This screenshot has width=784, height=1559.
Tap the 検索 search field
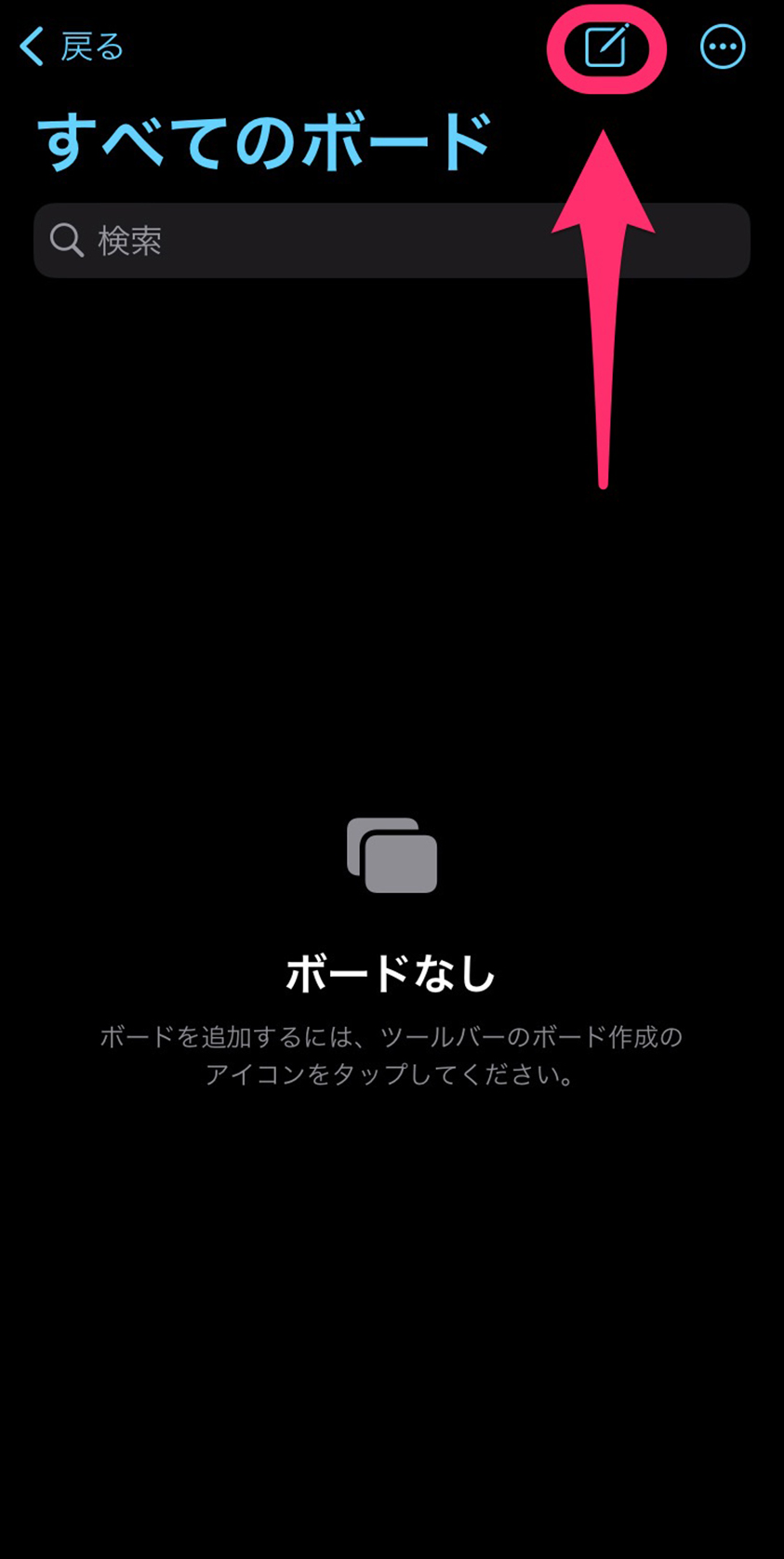391,241
